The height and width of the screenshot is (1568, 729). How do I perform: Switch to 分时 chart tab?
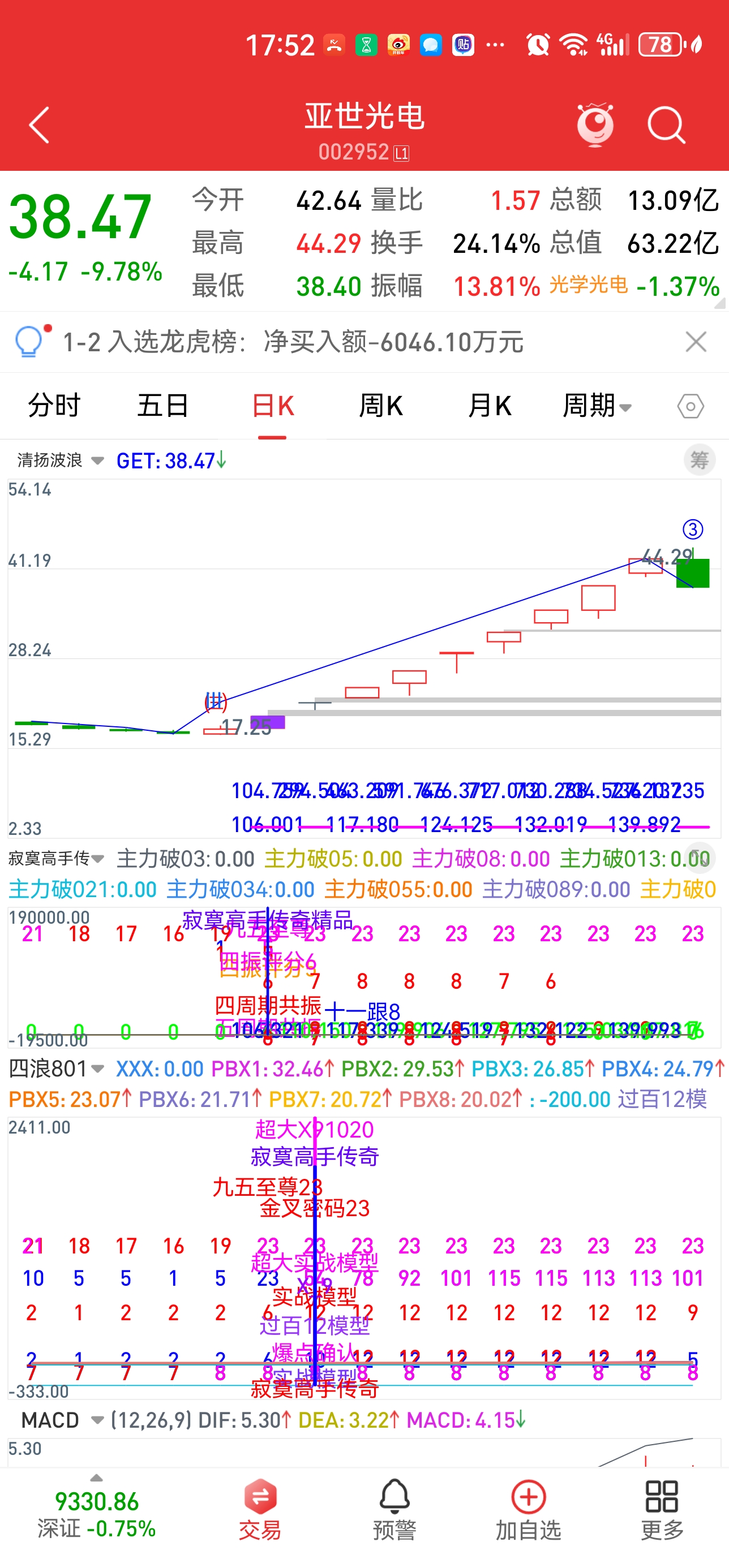click(x=54, y=406)
